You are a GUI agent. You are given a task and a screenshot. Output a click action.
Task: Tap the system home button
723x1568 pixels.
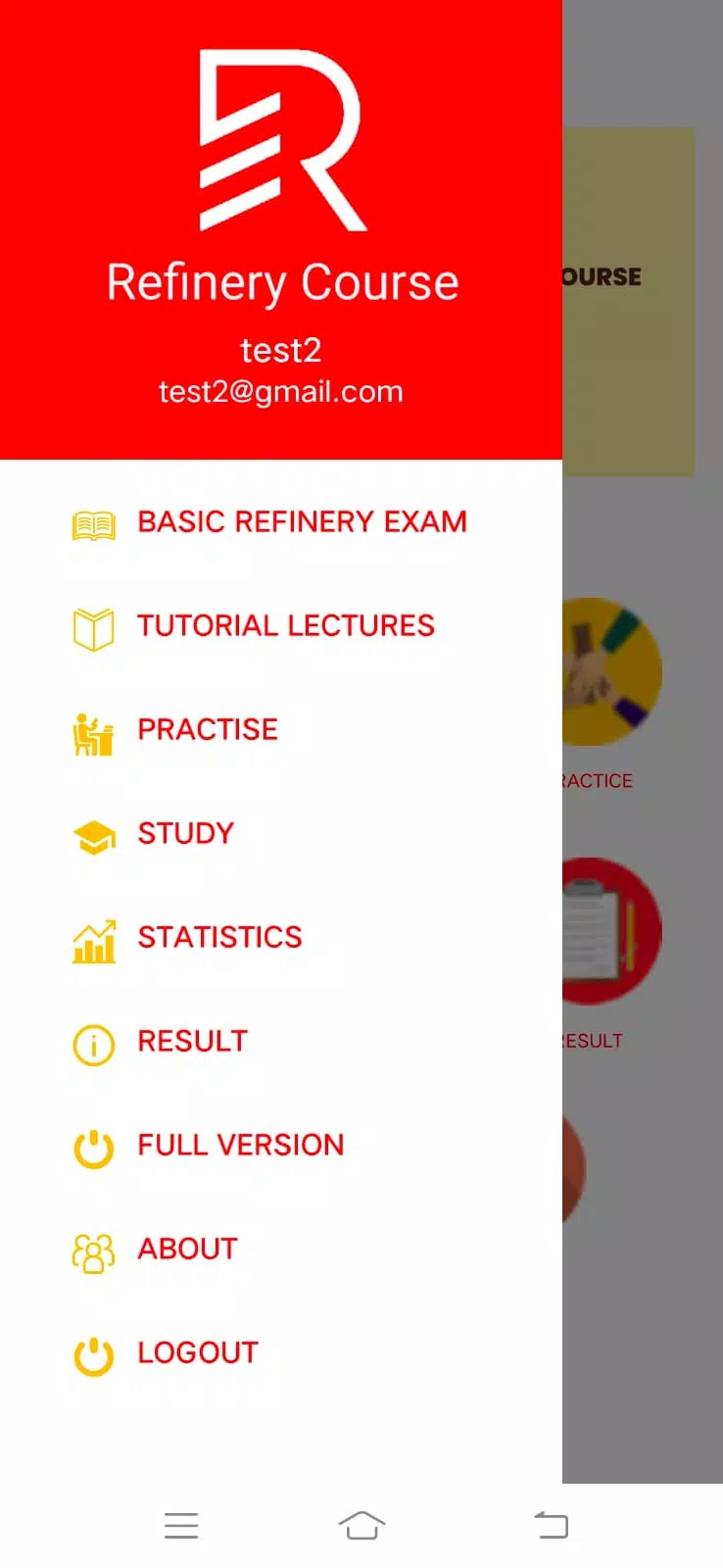click(361, 1525)
